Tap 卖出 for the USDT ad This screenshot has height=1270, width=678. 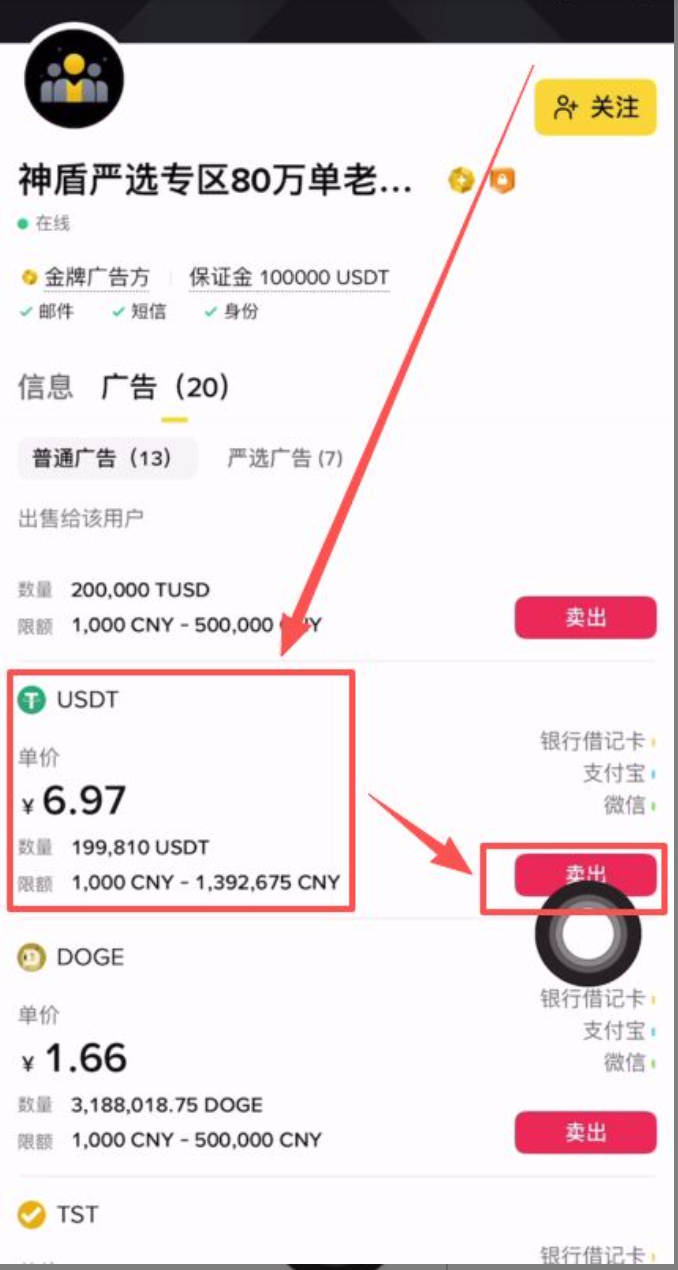tap(586, 874)
